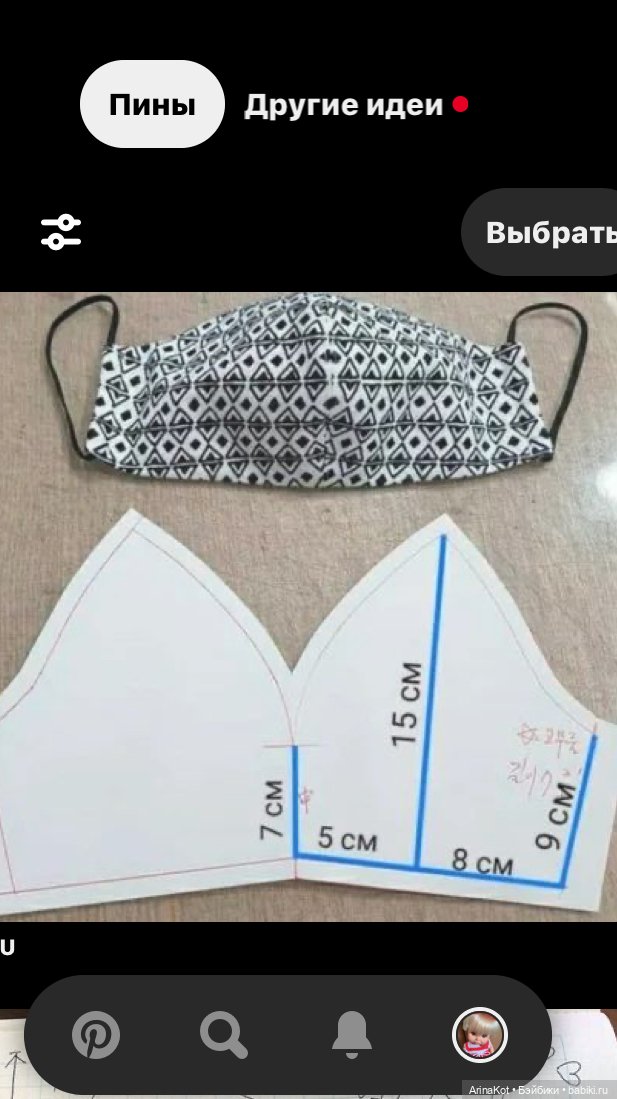Switch to the Пины tab

coord(152,105)
